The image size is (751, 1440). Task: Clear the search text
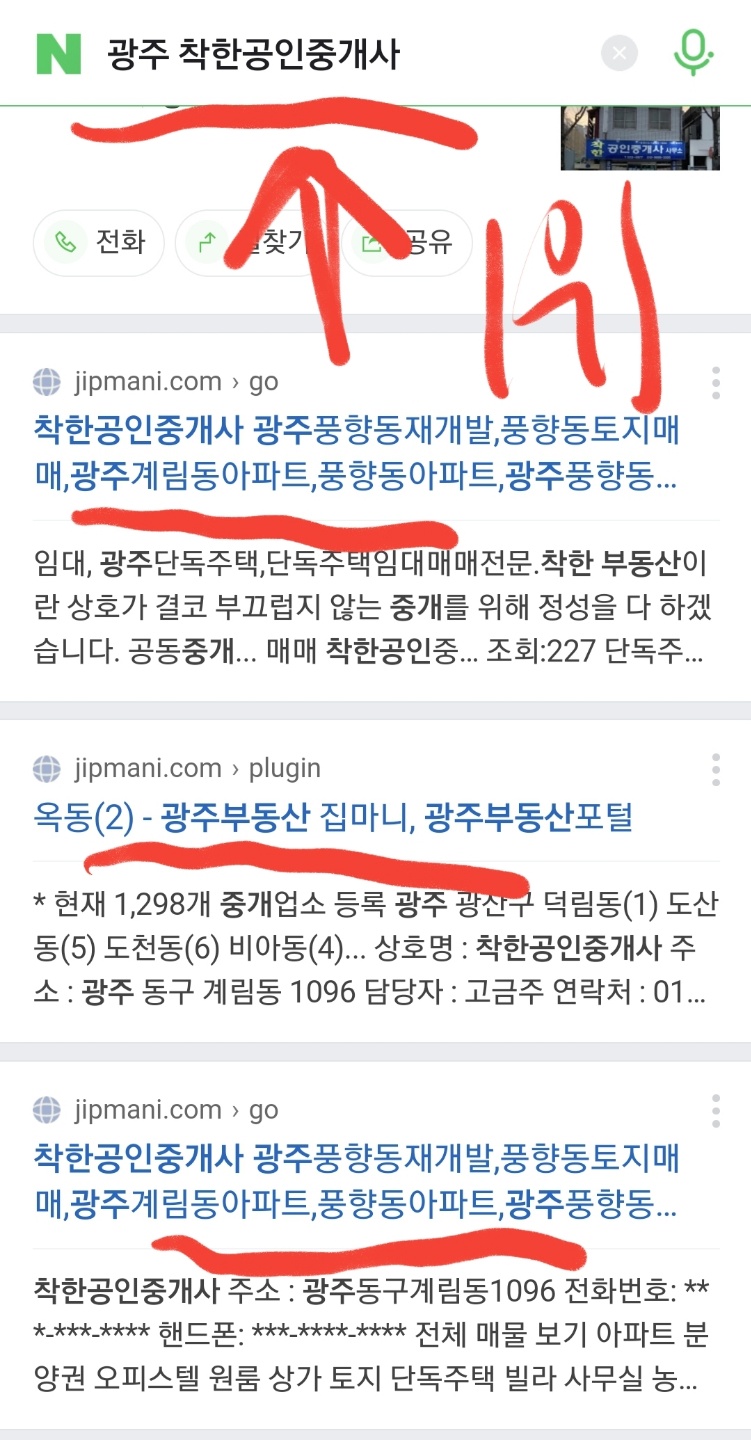[x=619, y=53]
